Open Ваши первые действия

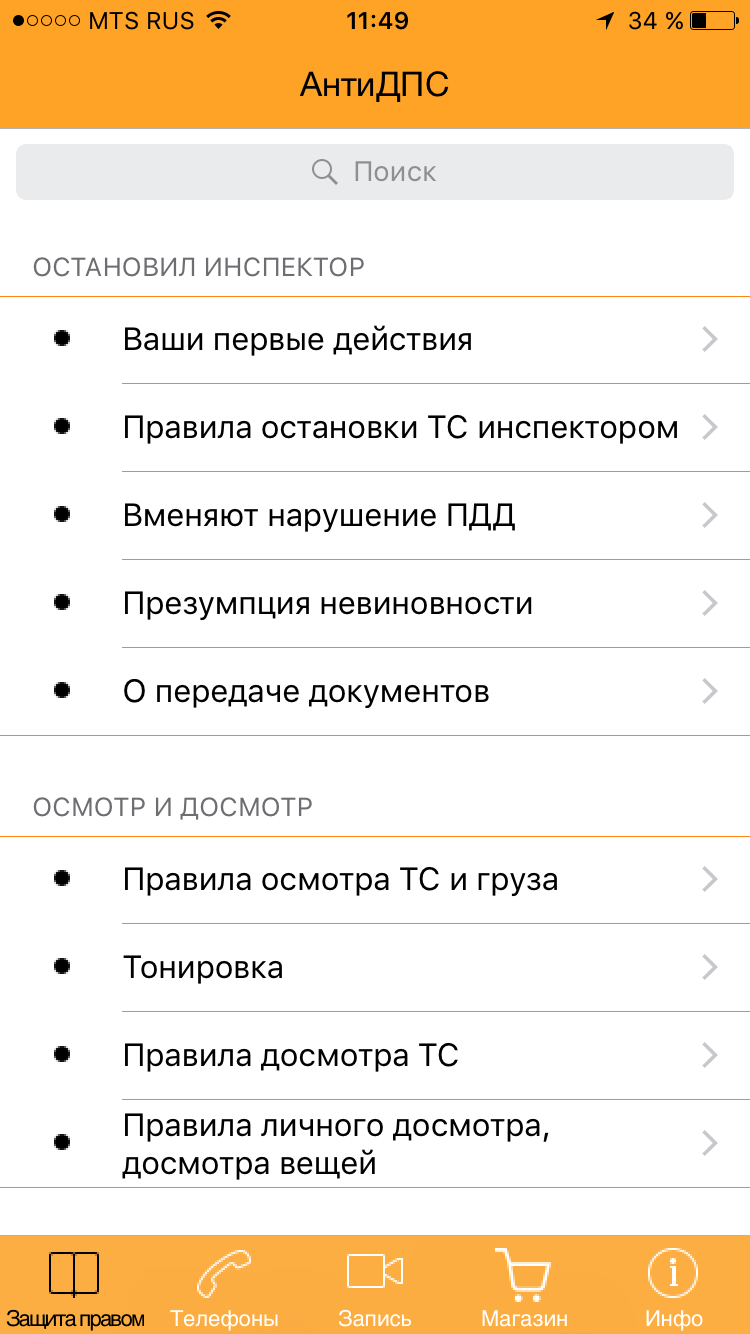point(375,340)
